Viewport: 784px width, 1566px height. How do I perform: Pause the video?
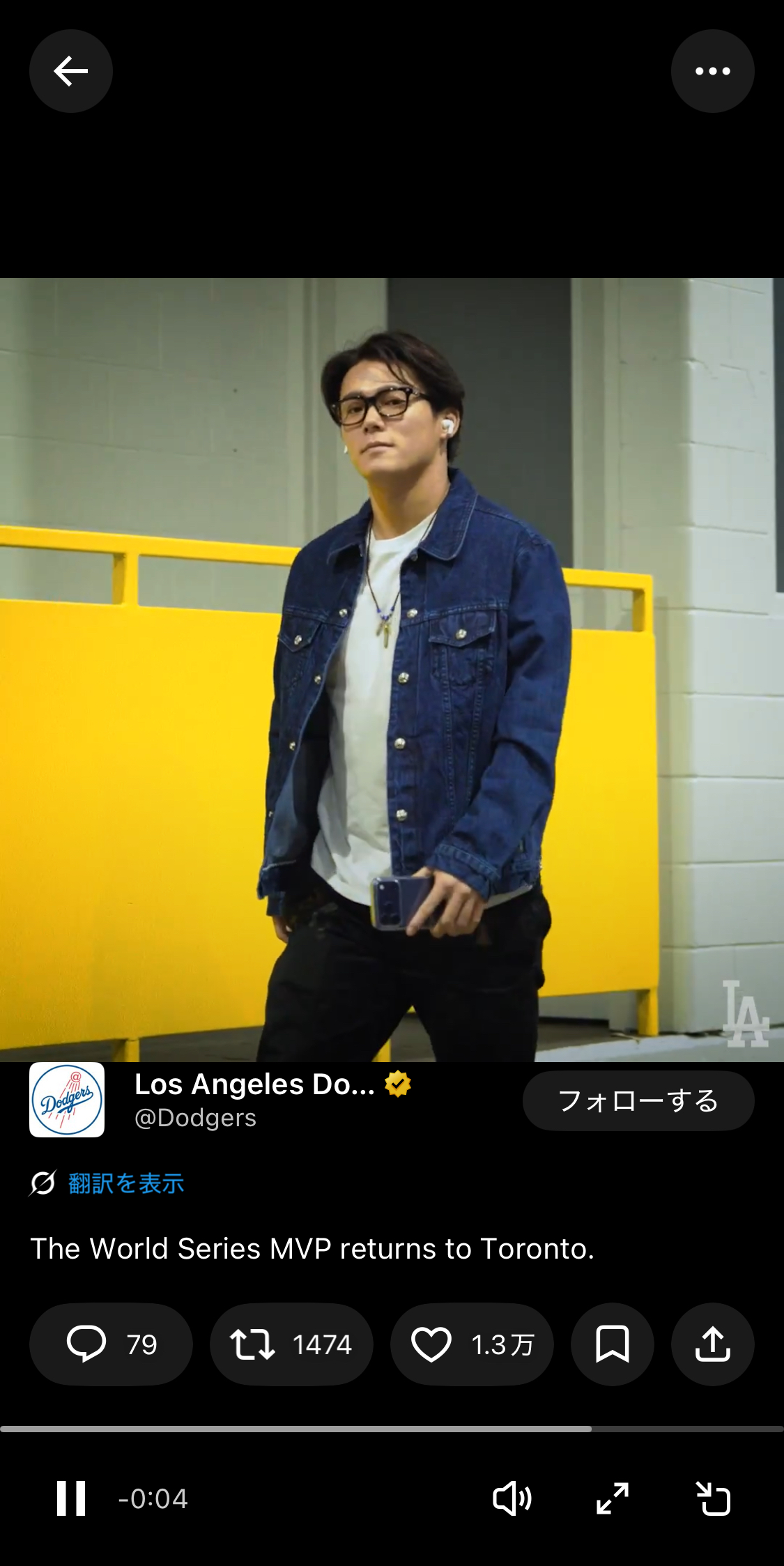[x=70, y=1498]
